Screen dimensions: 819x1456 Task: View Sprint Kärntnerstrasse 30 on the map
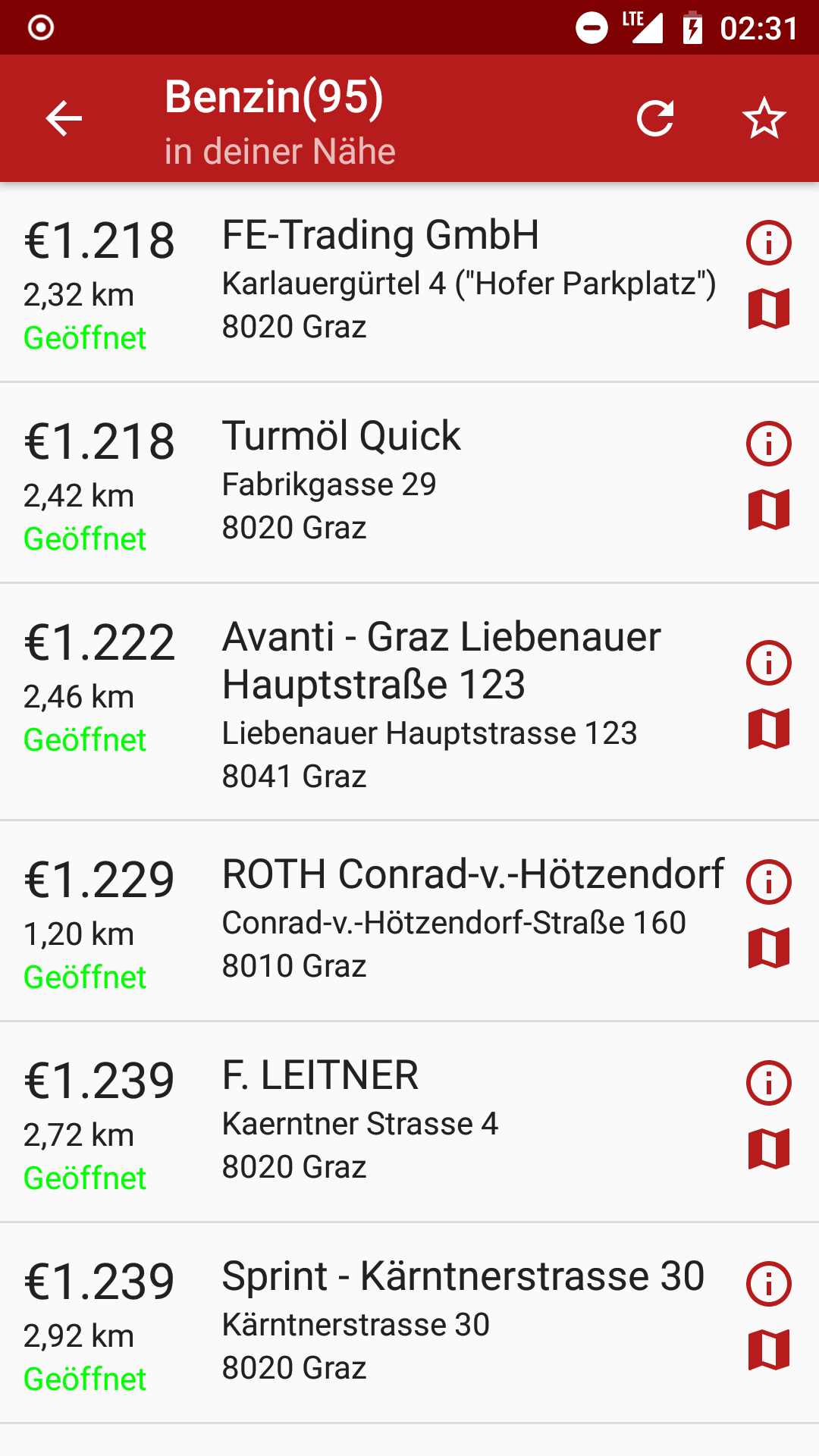pos(768,1350)
